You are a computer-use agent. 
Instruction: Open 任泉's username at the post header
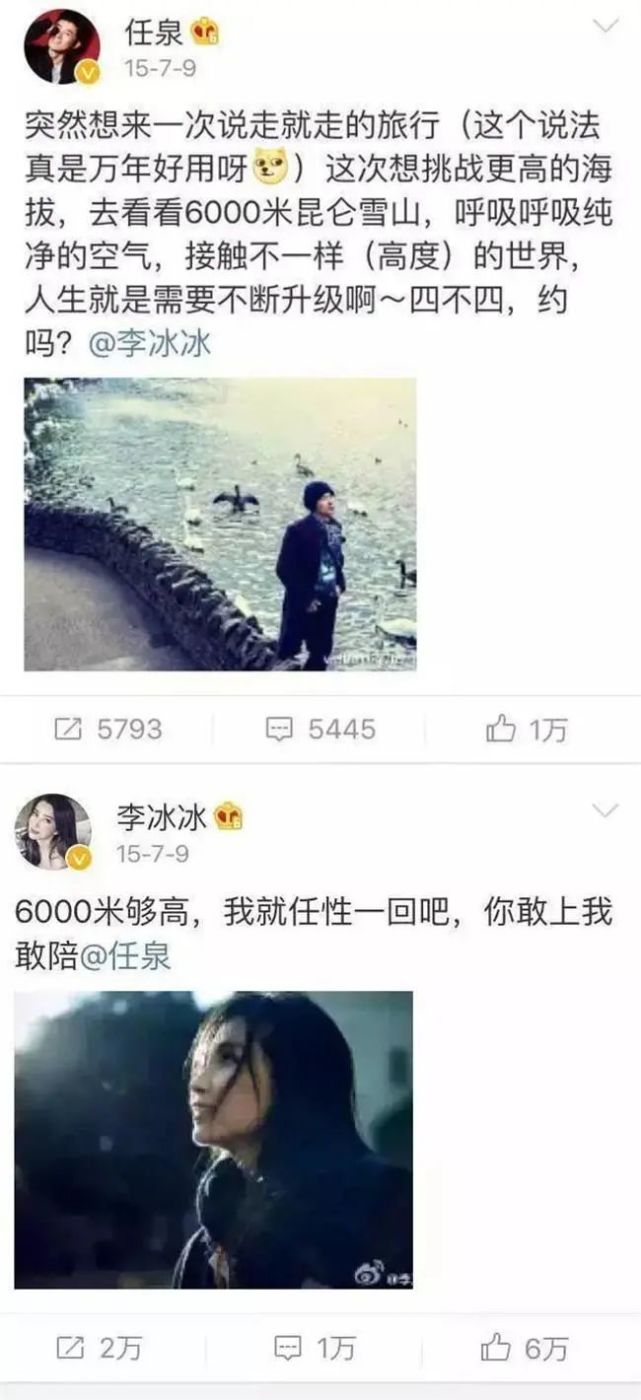(153, 32)
